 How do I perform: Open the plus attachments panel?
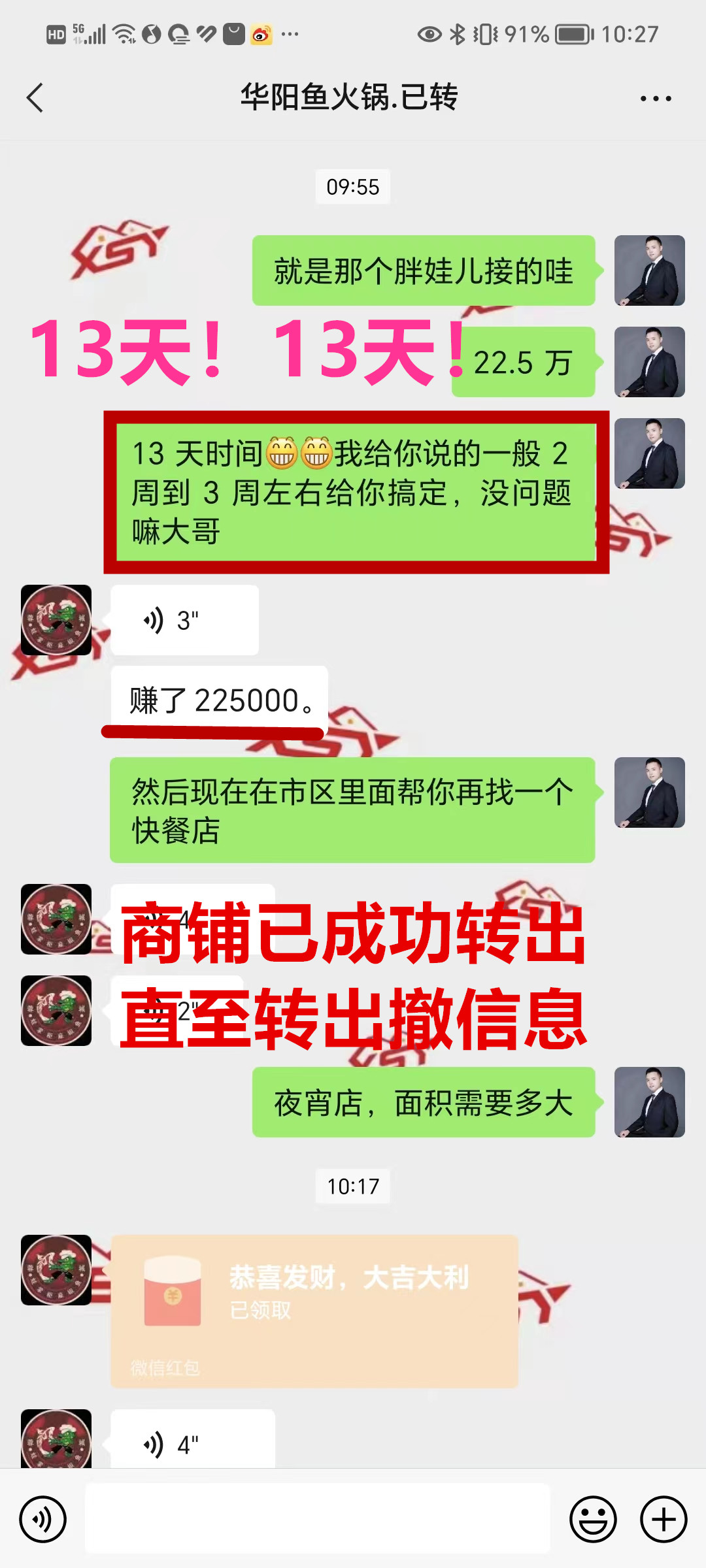click(x=663, y=1519)
